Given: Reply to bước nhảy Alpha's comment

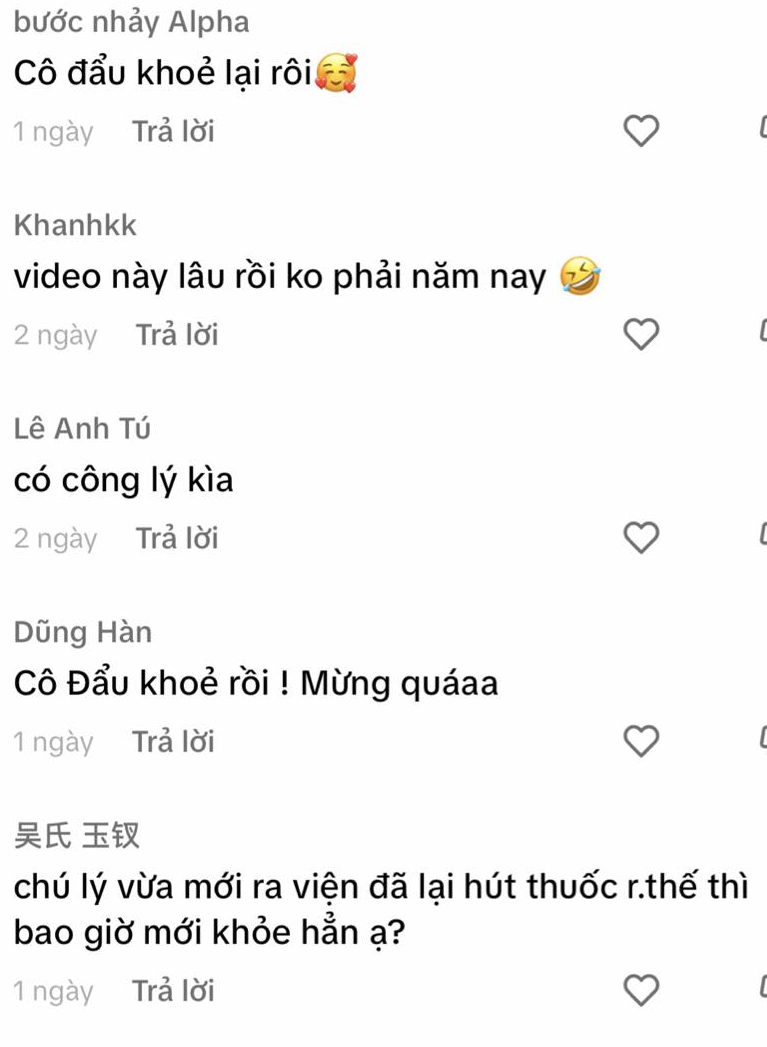Looking at the screenshot, I should 173,132.
